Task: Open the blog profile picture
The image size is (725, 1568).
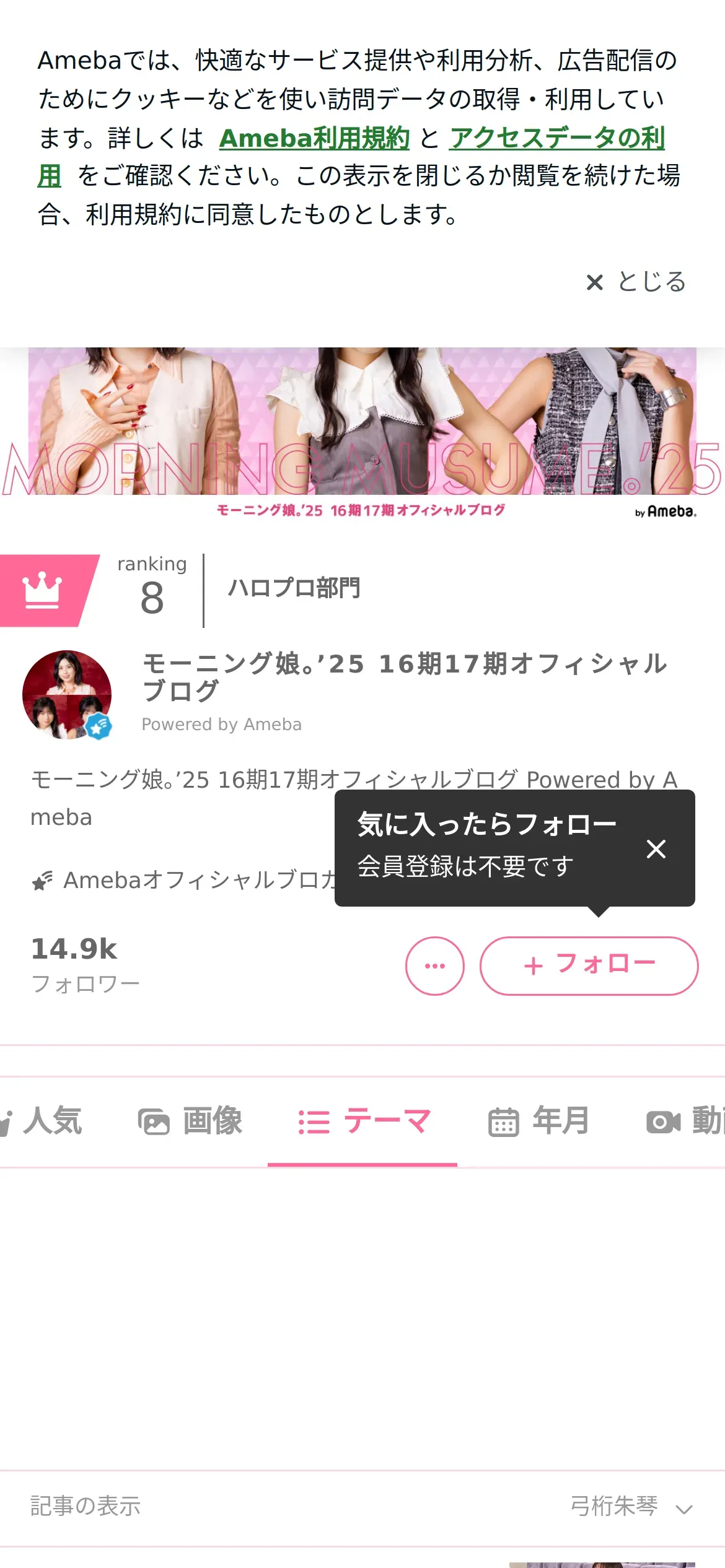Action: [67, 694]
